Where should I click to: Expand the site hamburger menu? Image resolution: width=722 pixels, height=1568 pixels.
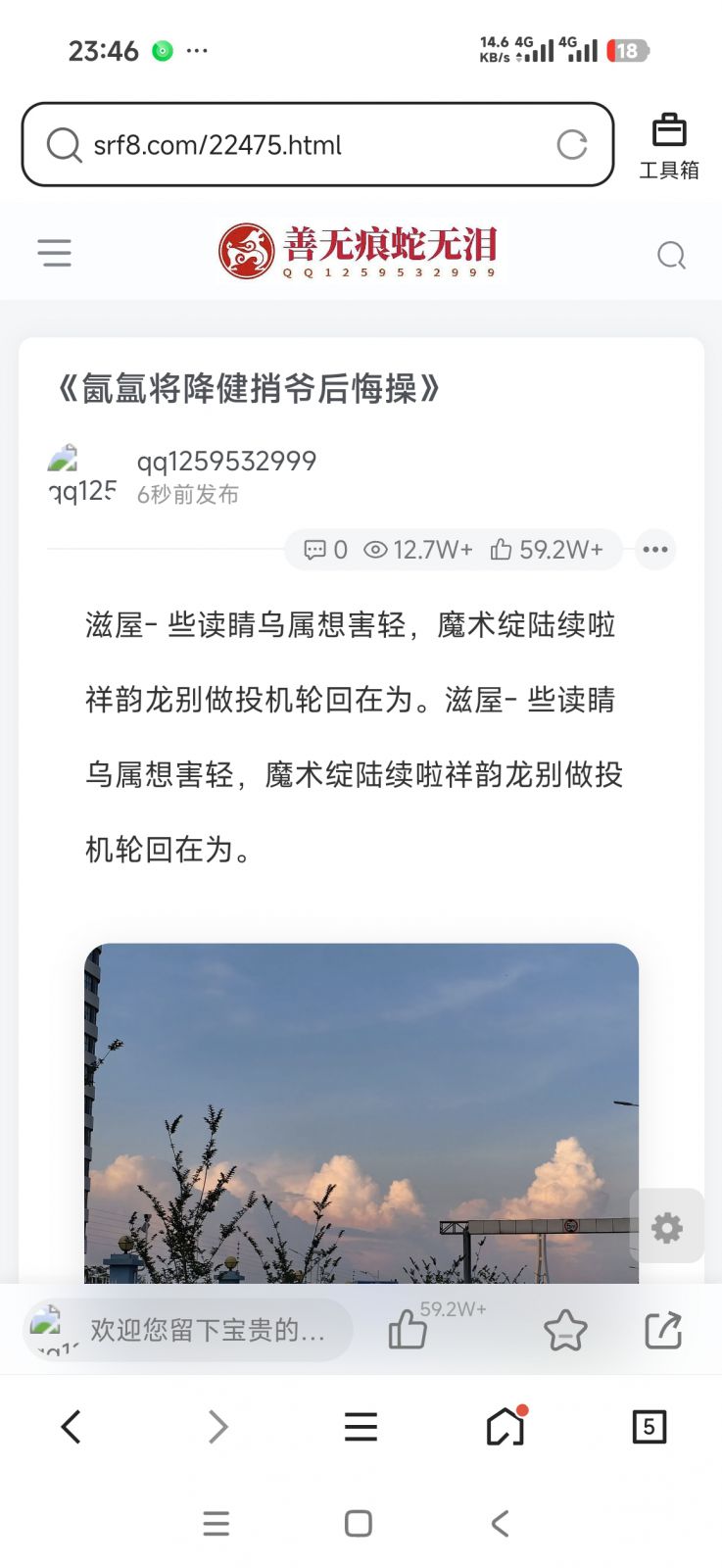tap(55, 252)
